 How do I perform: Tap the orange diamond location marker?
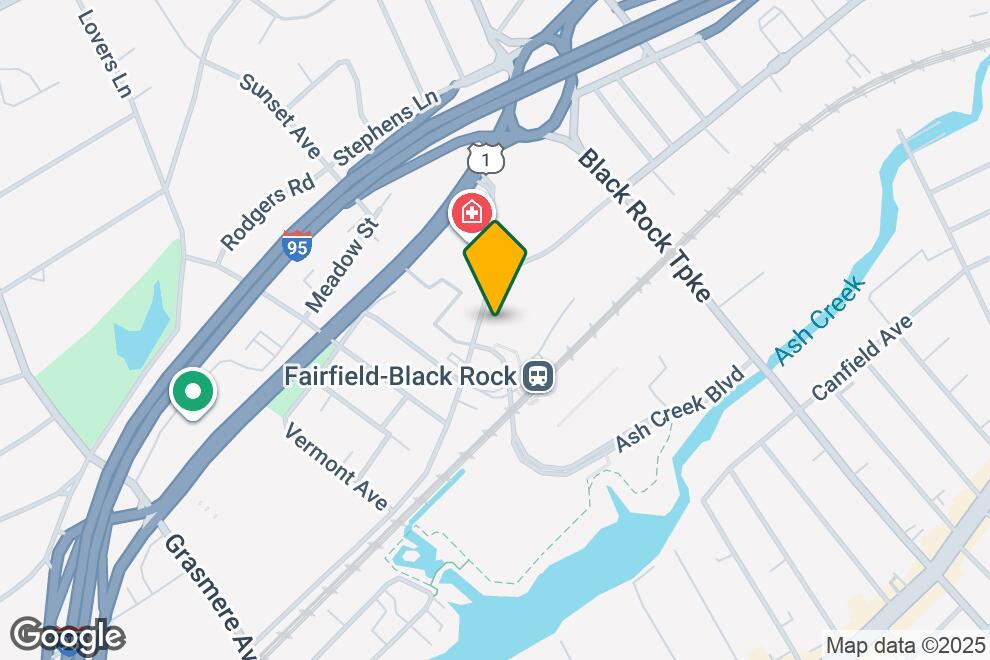point(495,267)
